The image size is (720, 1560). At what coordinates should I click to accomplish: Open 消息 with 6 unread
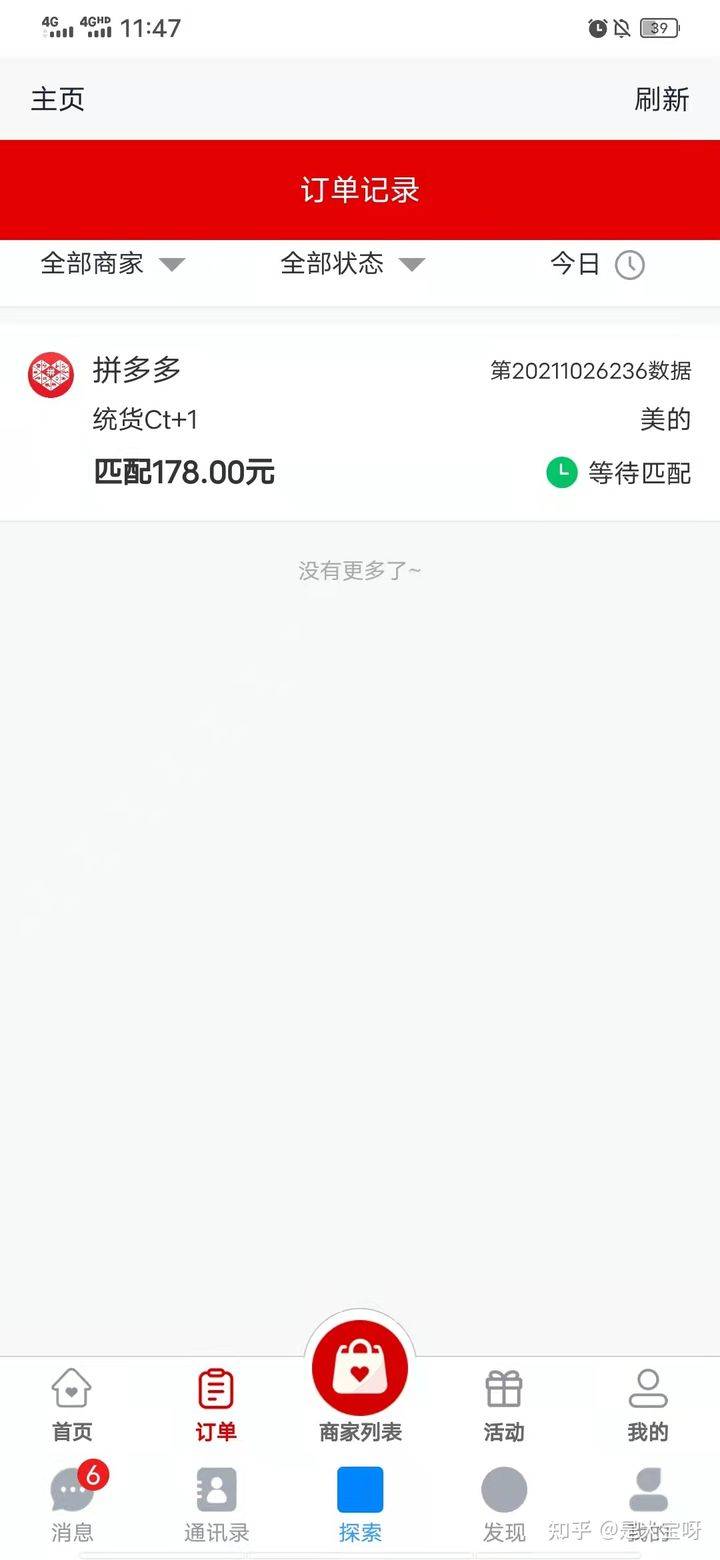point(72,1503)
